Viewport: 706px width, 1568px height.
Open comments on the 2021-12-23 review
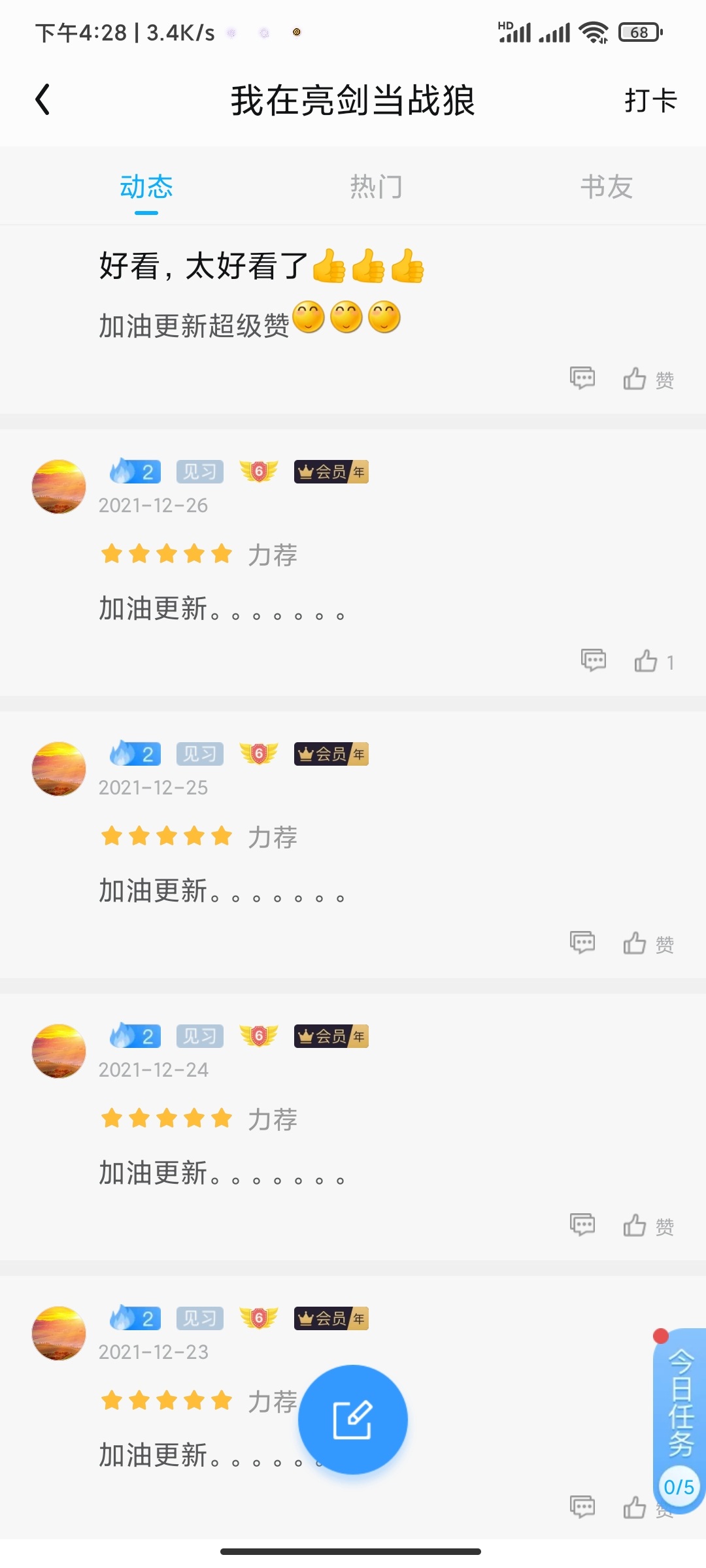point(582,1507)
